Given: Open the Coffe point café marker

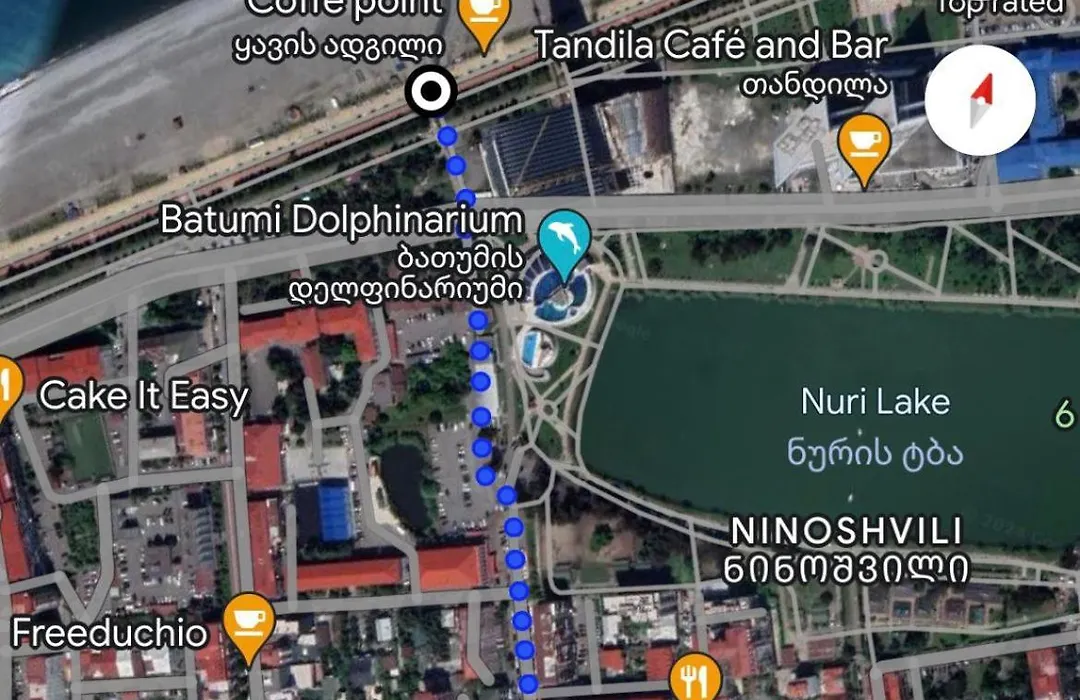Looking at the screenshot, I should (484, 18).
